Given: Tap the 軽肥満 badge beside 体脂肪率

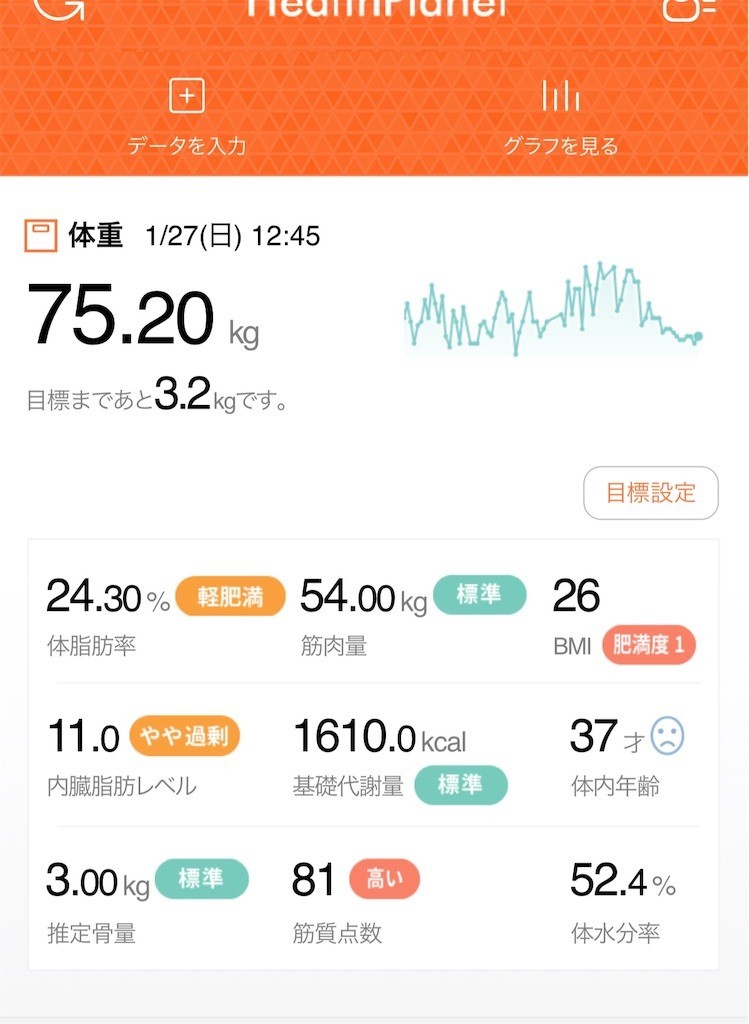Looking at the screenshot, I should pos(230,594).
